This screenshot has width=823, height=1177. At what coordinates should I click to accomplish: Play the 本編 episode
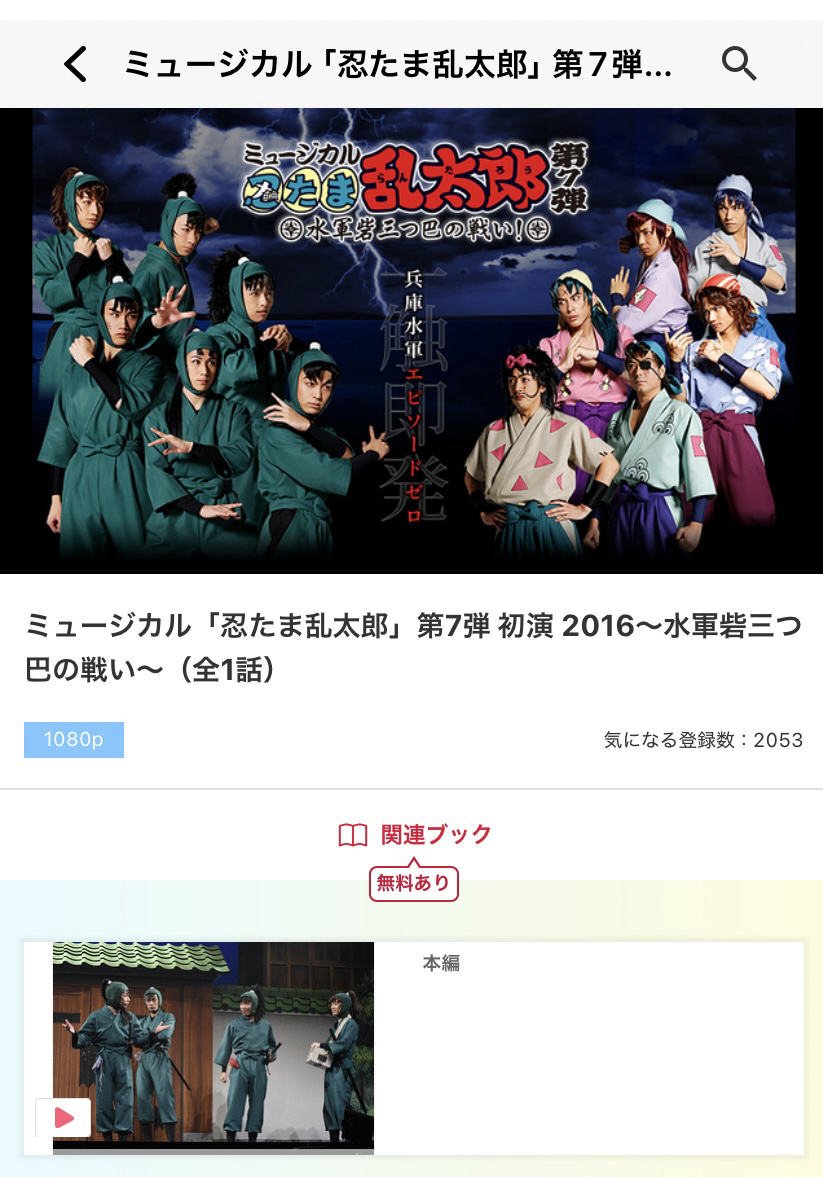(x=64, y=1117)
